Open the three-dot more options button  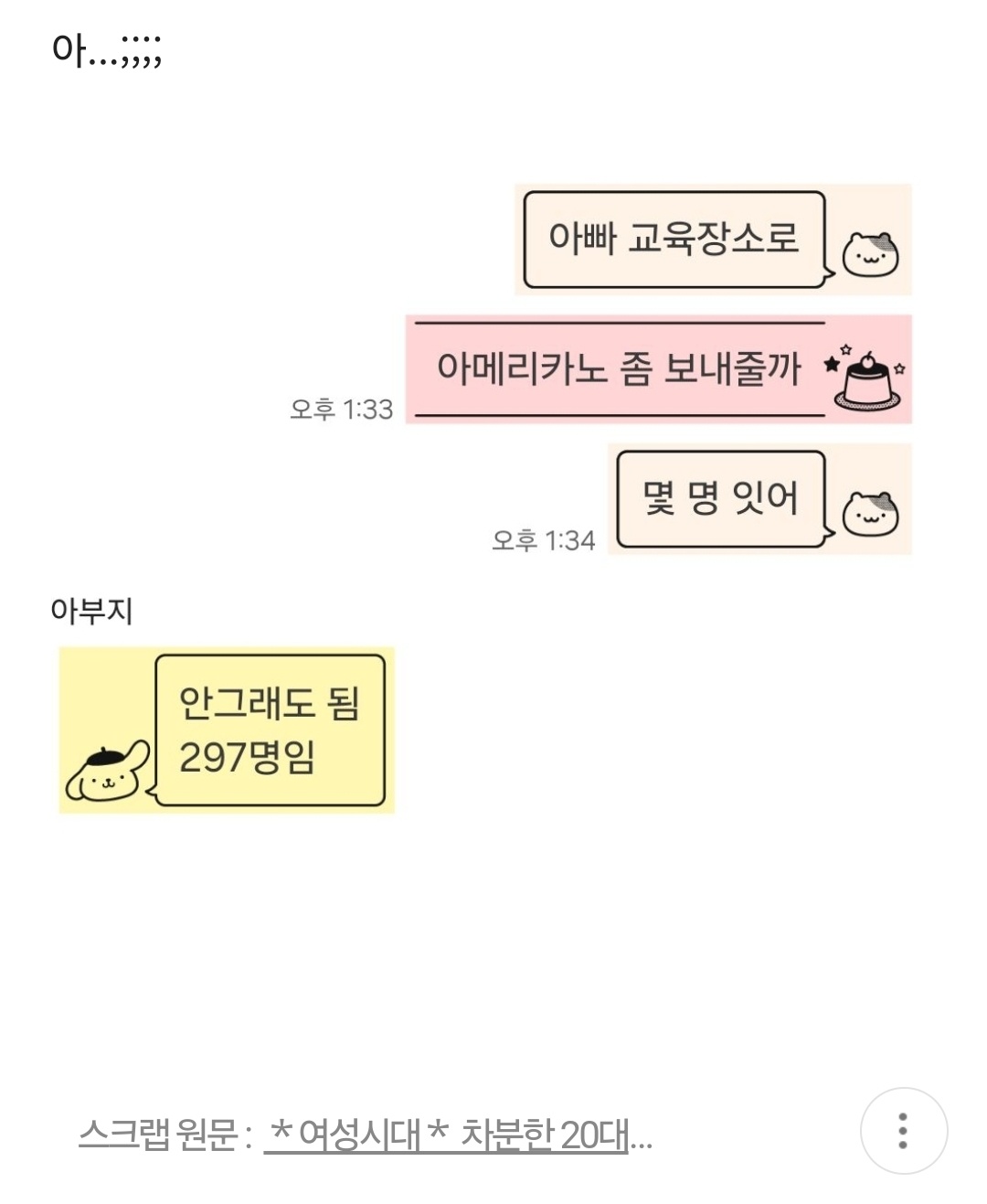click(903, 1131)
